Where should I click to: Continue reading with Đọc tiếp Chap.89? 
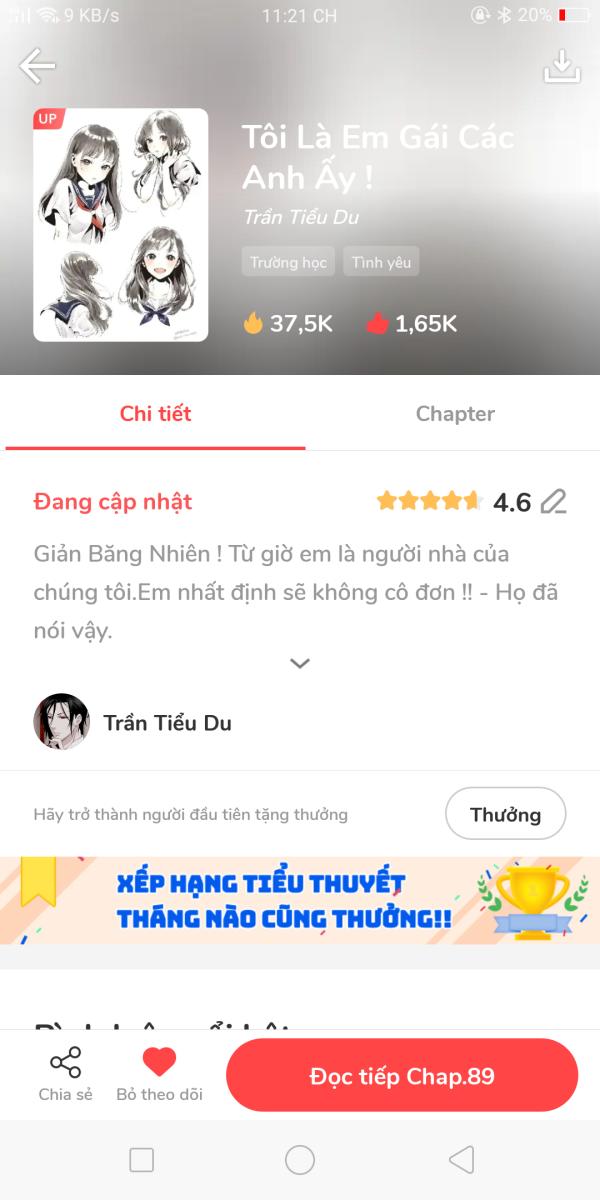pos(402,1076)
